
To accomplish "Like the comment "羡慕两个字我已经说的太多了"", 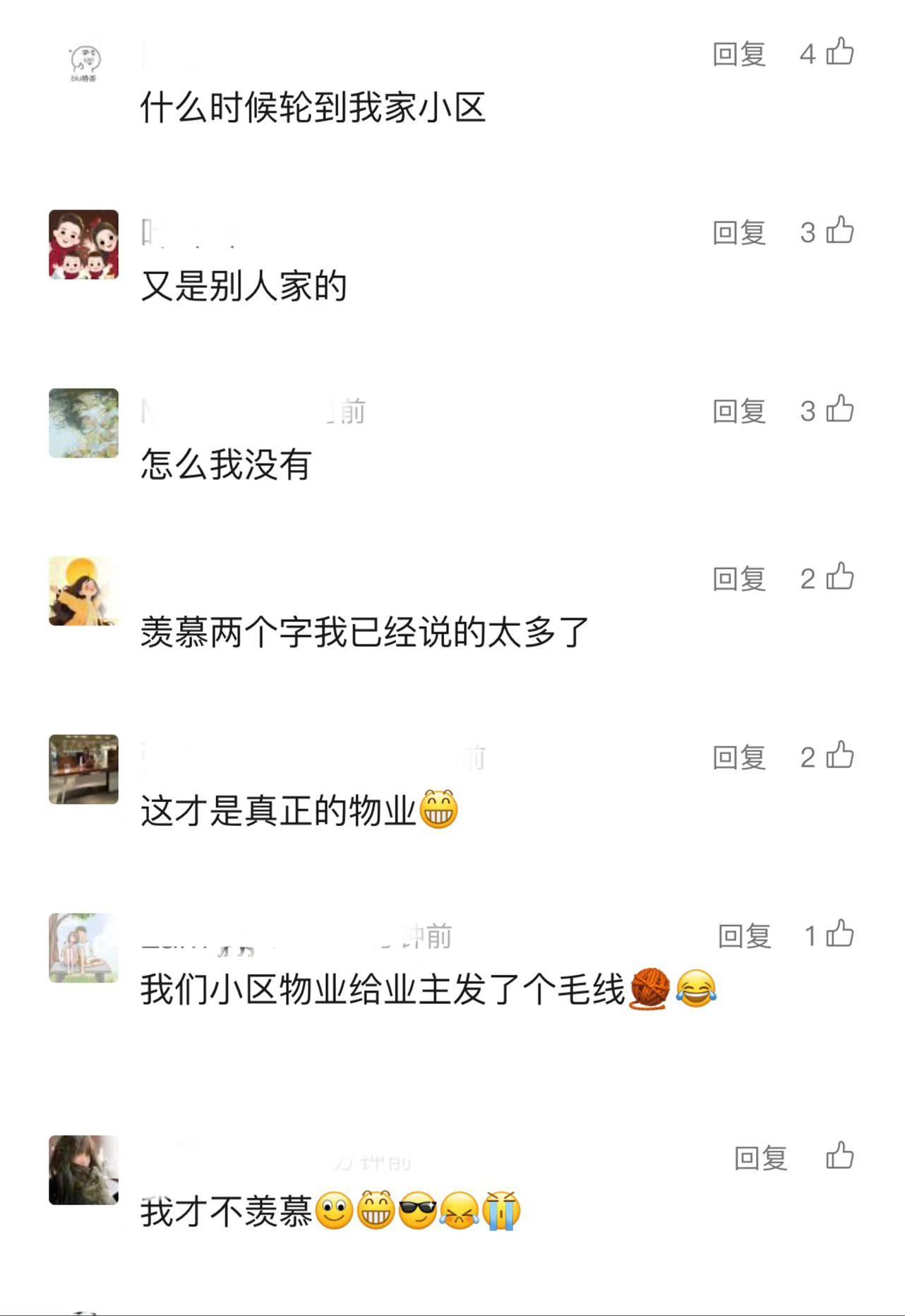I will [x=839, y=578].
